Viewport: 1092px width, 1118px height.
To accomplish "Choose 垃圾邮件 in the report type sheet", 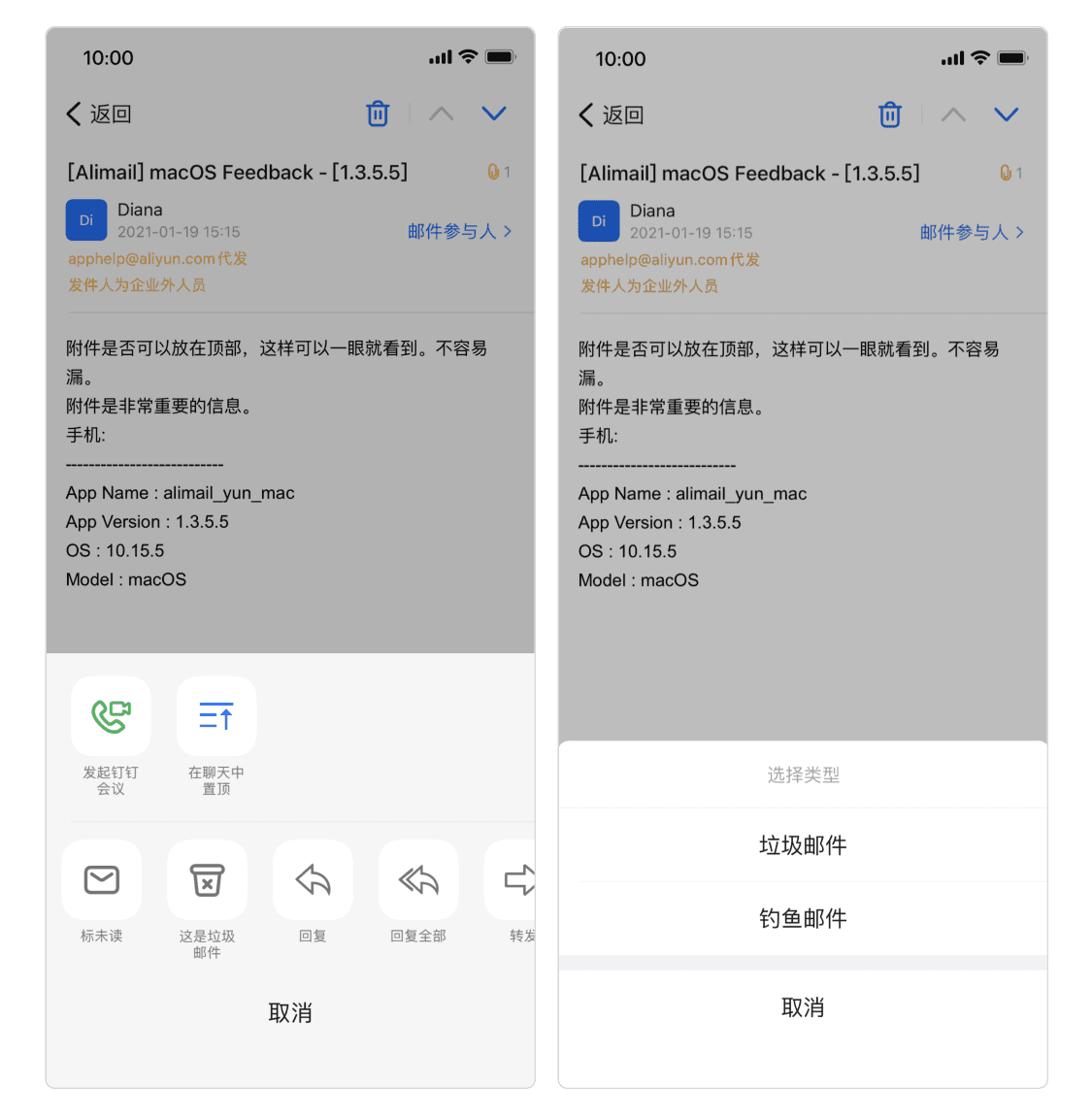I will click(x=803, y=844).
